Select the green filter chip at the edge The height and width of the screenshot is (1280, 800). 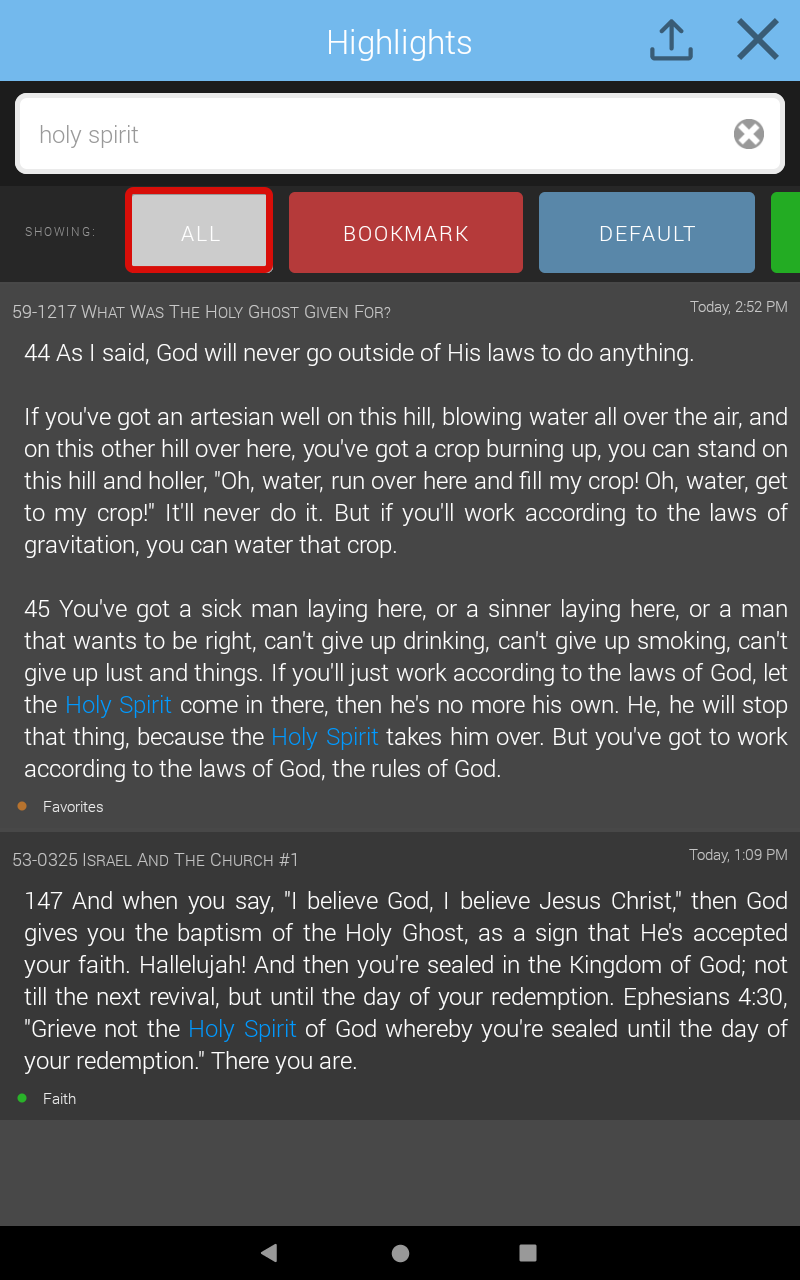[x=786, y=233]
